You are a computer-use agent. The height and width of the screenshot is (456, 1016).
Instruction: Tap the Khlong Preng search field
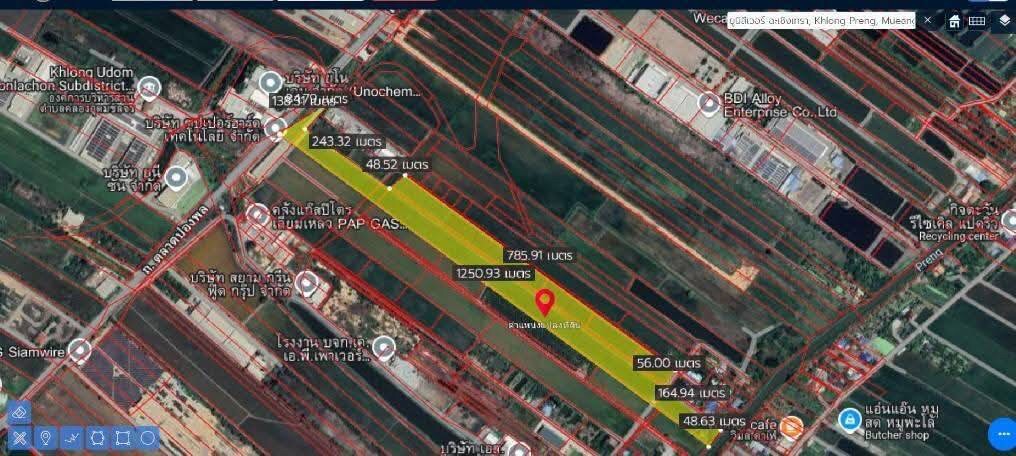tap(820, 20)
